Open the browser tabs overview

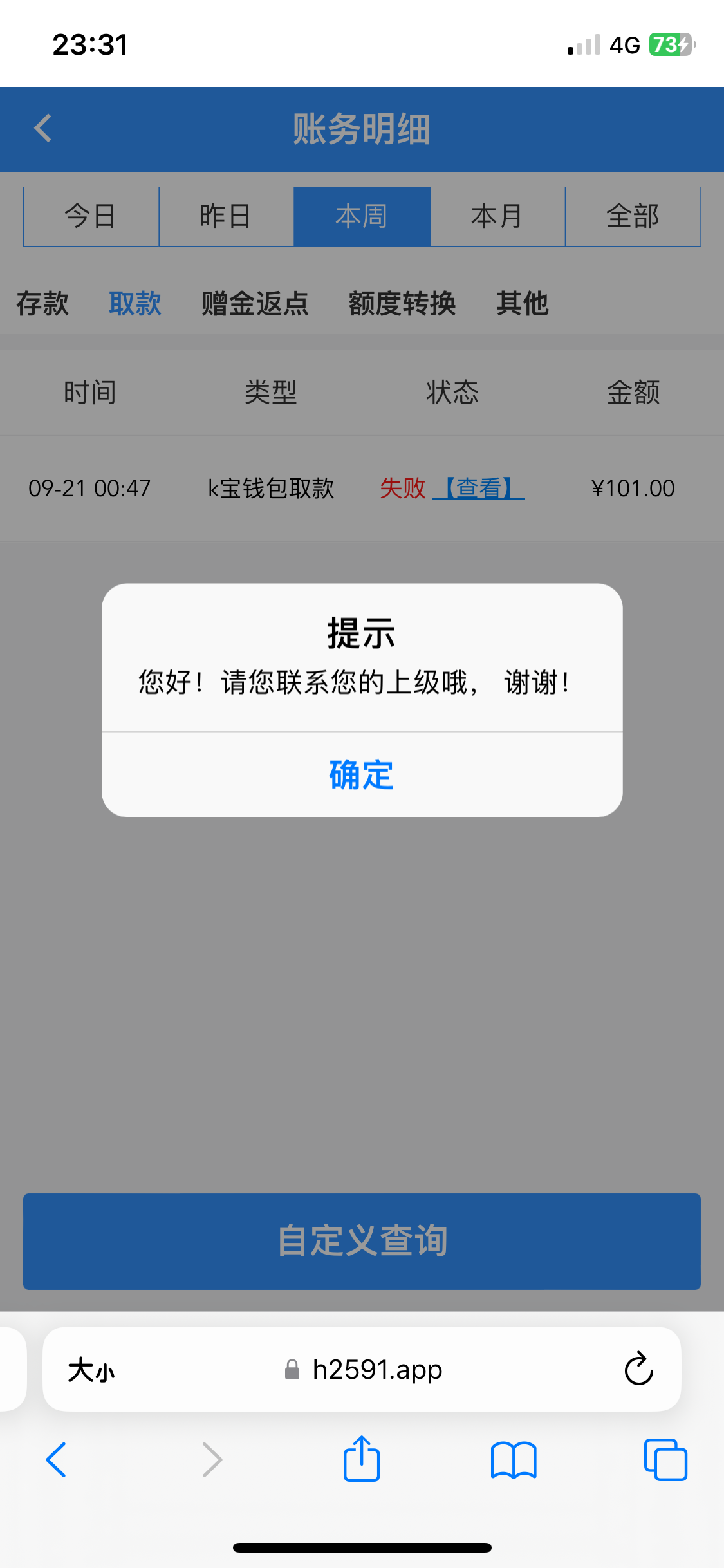tap(665, 1460)
